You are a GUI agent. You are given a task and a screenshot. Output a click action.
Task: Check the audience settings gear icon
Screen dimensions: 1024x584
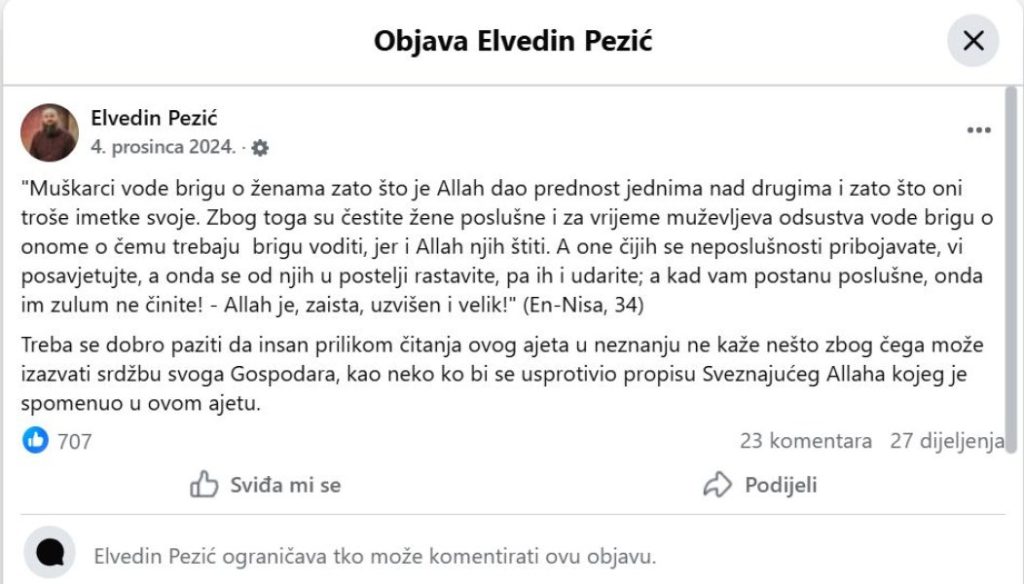tap(260, 148)
